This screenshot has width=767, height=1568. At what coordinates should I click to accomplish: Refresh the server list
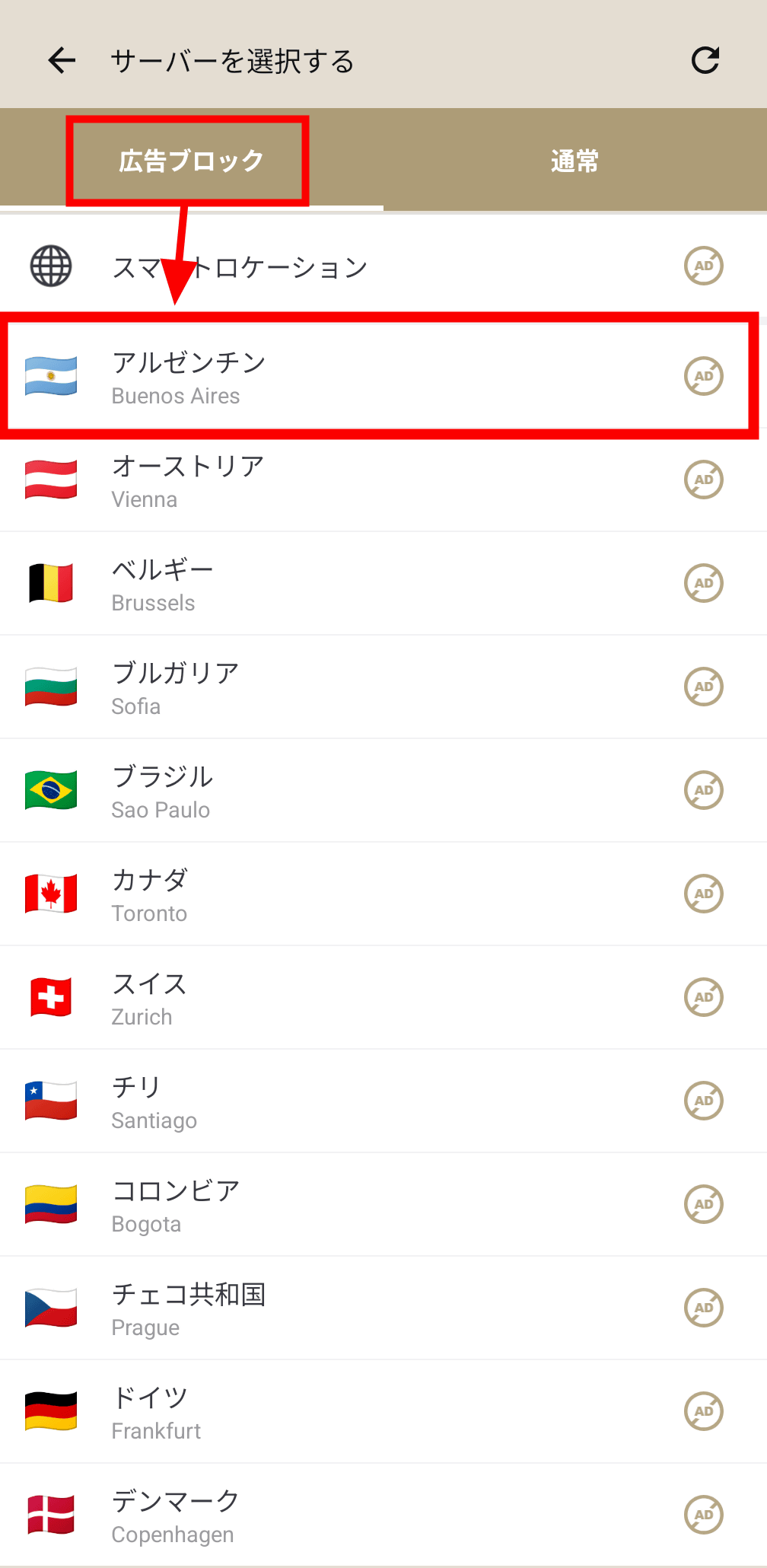pyautogui.click(x=705, y=60)
